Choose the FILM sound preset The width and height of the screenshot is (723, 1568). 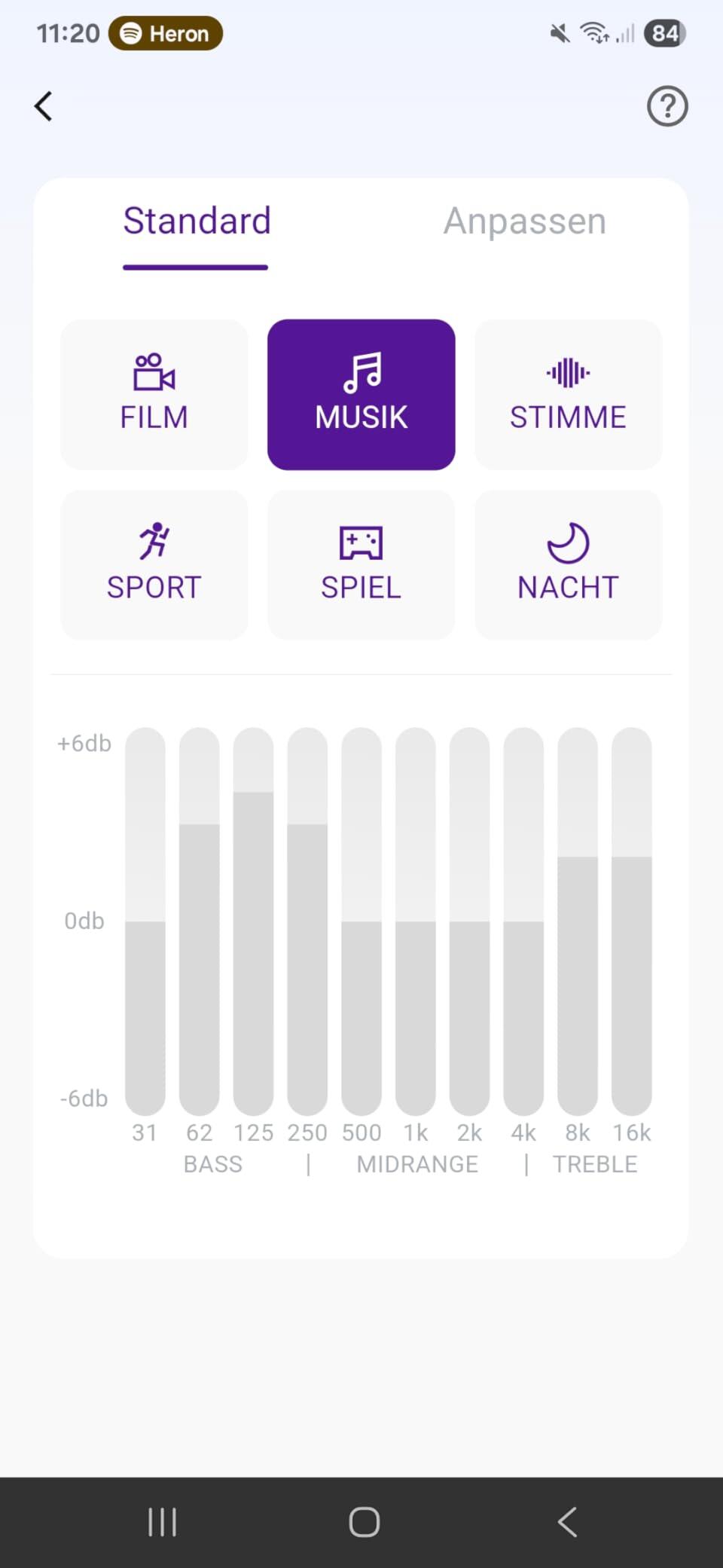[x=154, y=394]
